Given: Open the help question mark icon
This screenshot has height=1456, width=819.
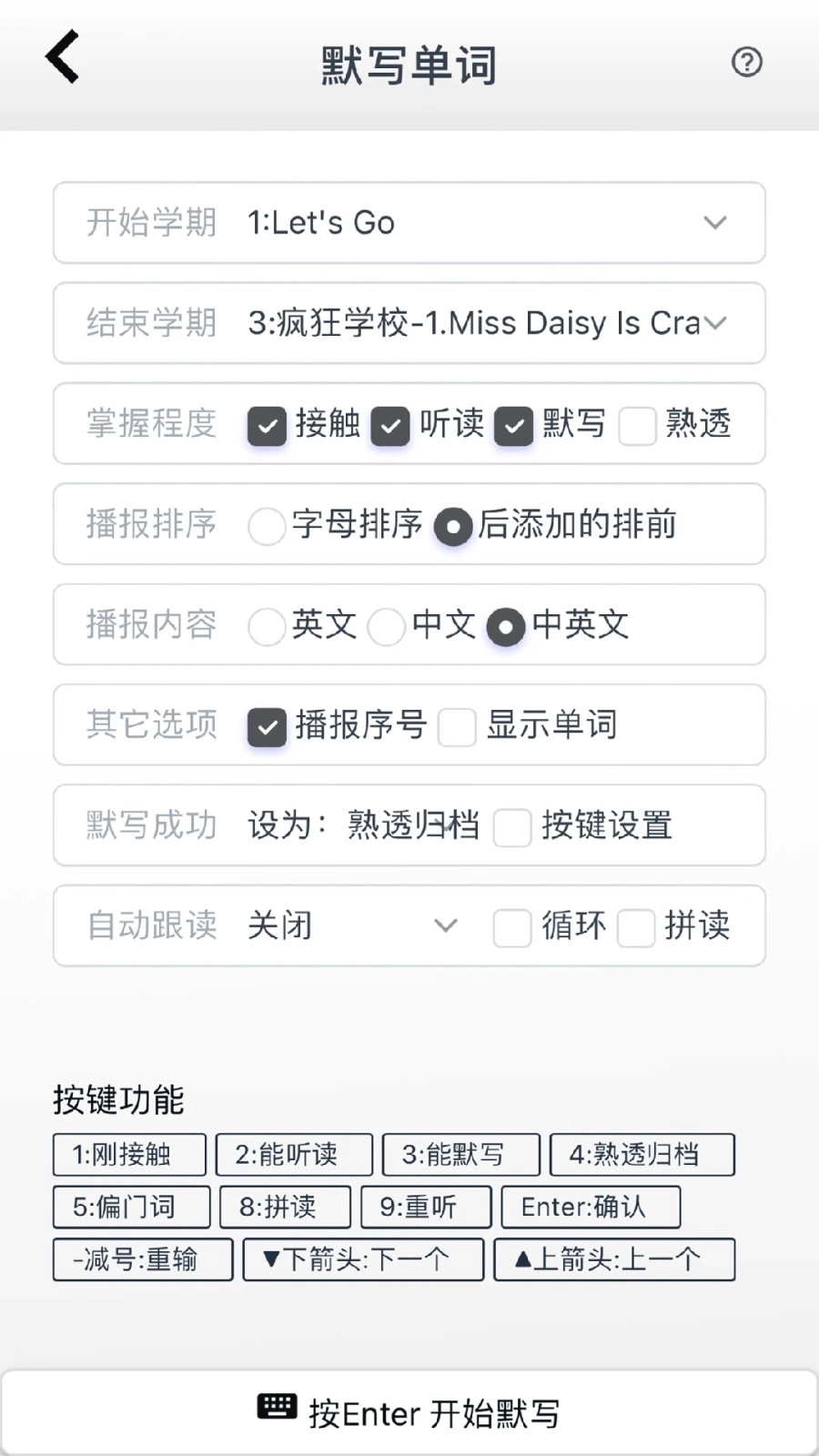Looking at the screenshot, I should (x=747, y=62).
